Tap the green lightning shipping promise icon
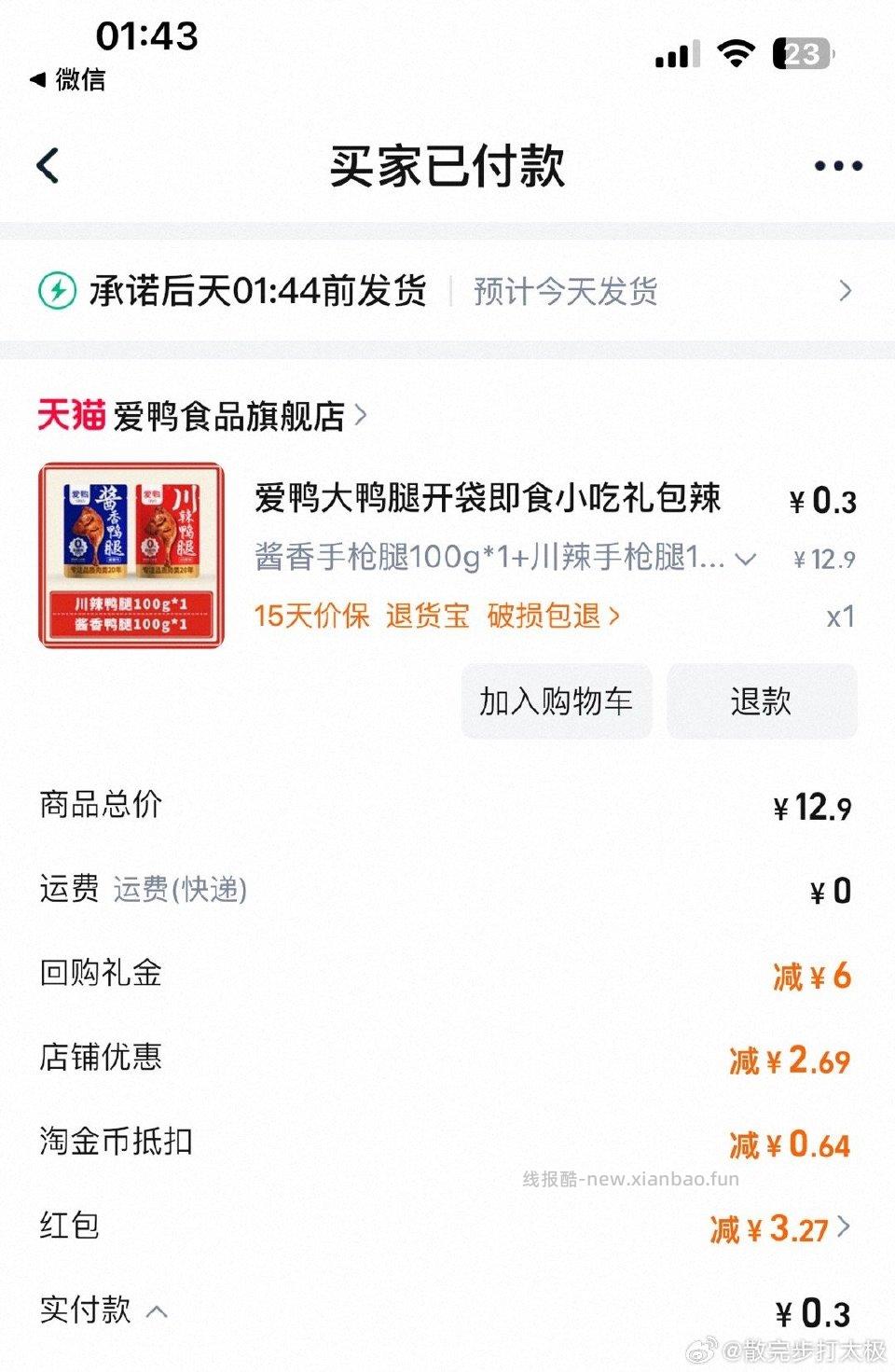This screenshot has height=1372, width=895. pos(59,290)
